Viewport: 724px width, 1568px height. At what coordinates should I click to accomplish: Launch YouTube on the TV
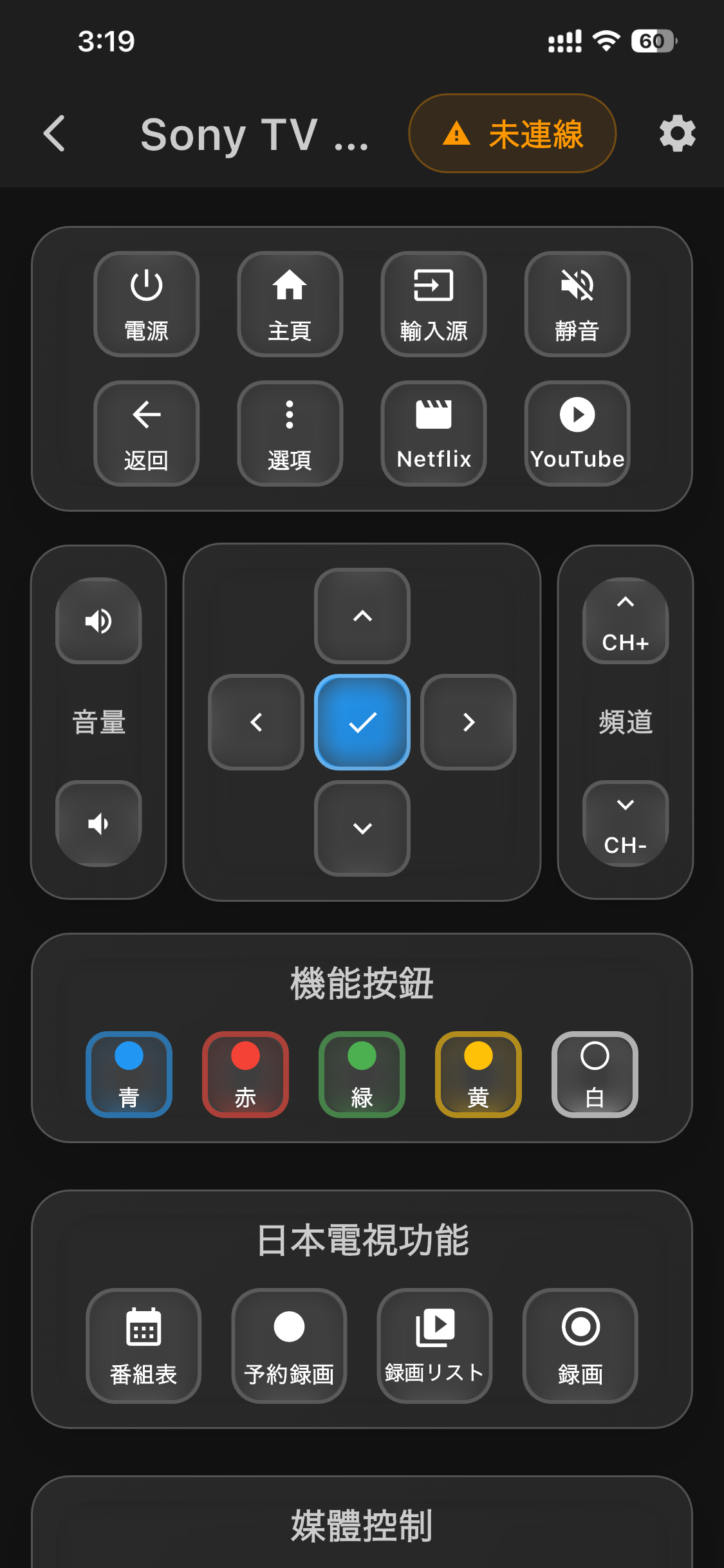577,433
